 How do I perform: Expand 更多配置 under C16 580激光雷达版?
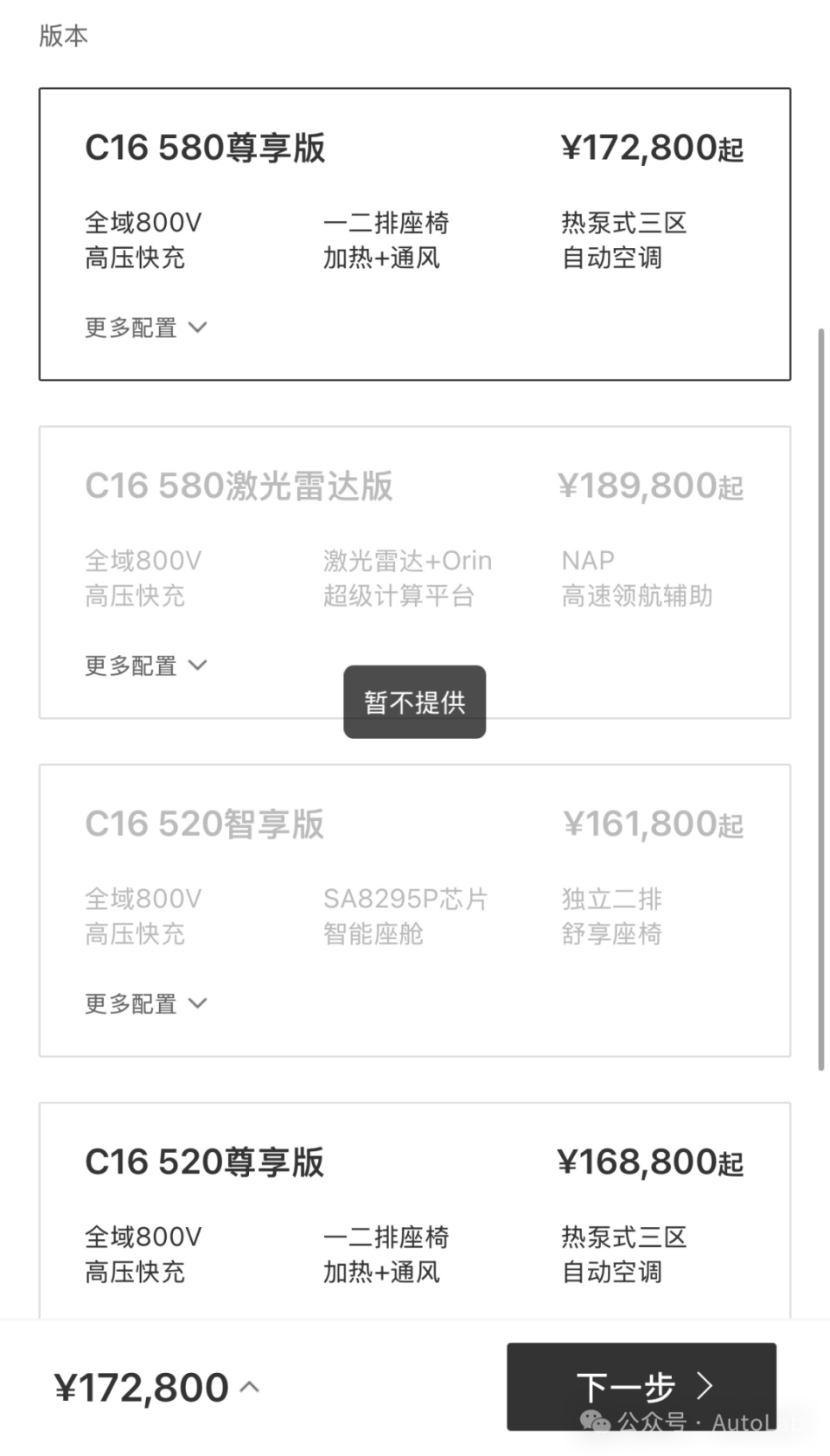[x=145, y=665]
